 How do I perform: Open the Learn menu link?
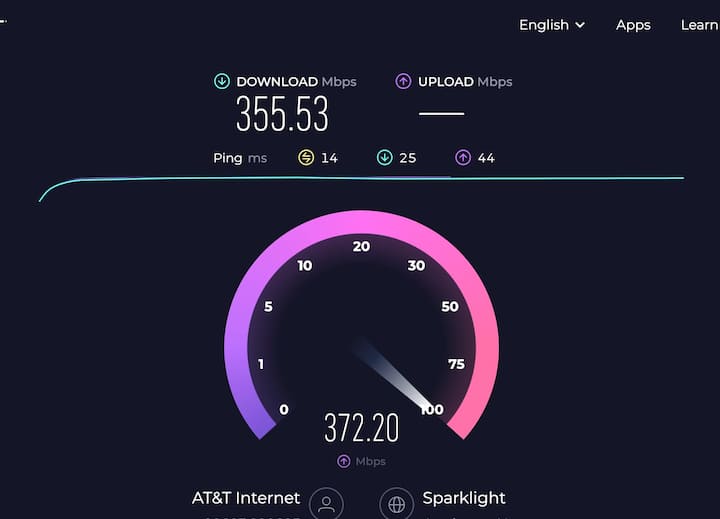699,25
